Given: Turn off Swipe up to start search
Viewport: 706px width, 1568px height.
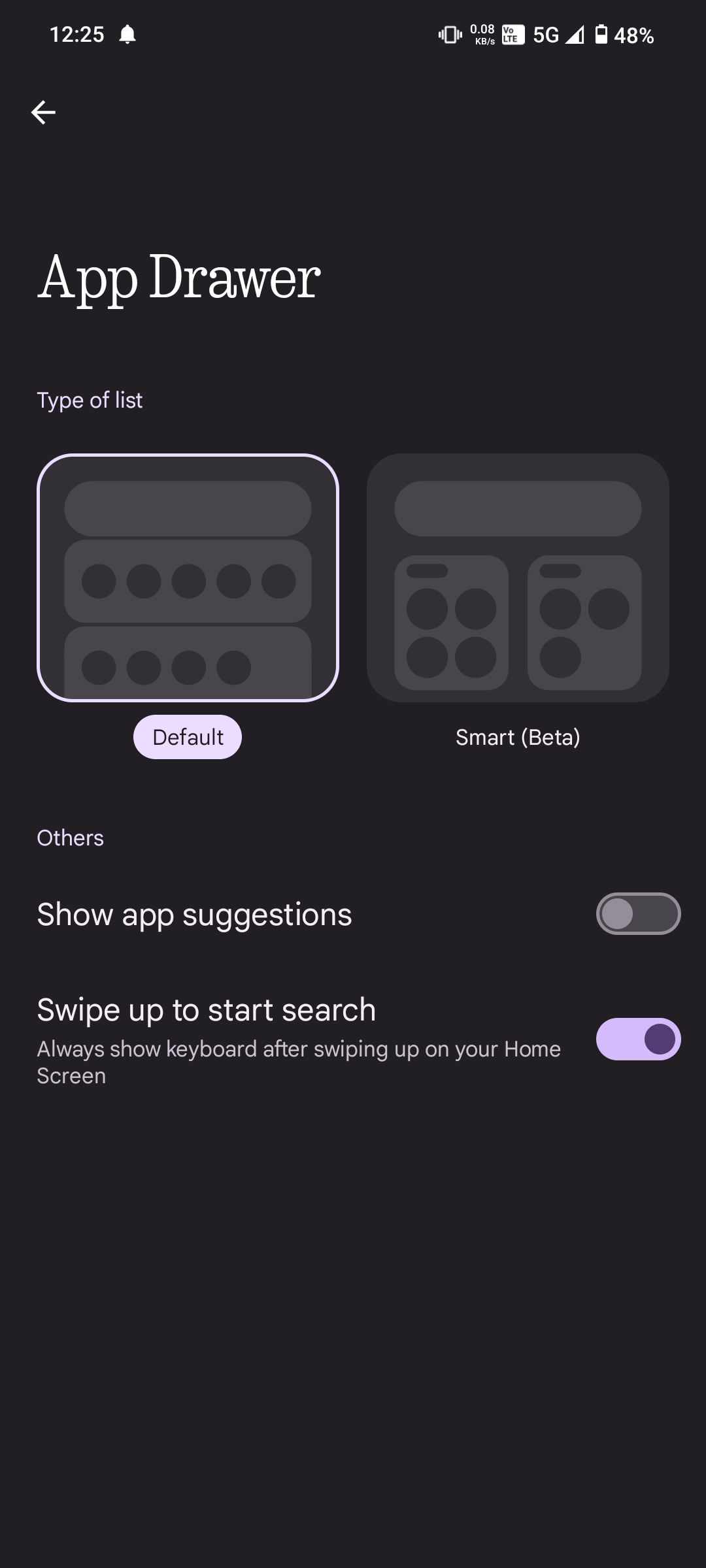Looking at the screenshot, I should tap(637, 1039).
